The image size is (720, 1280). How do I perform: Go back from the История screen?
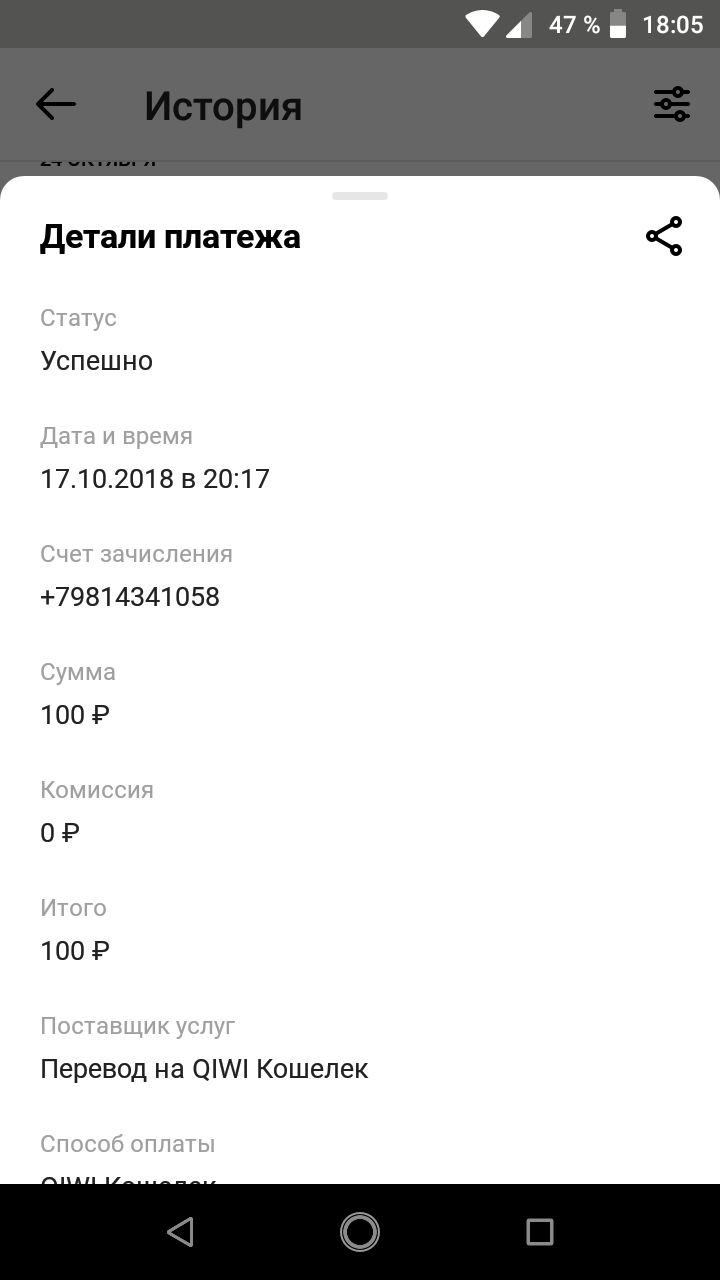[56, 104]
